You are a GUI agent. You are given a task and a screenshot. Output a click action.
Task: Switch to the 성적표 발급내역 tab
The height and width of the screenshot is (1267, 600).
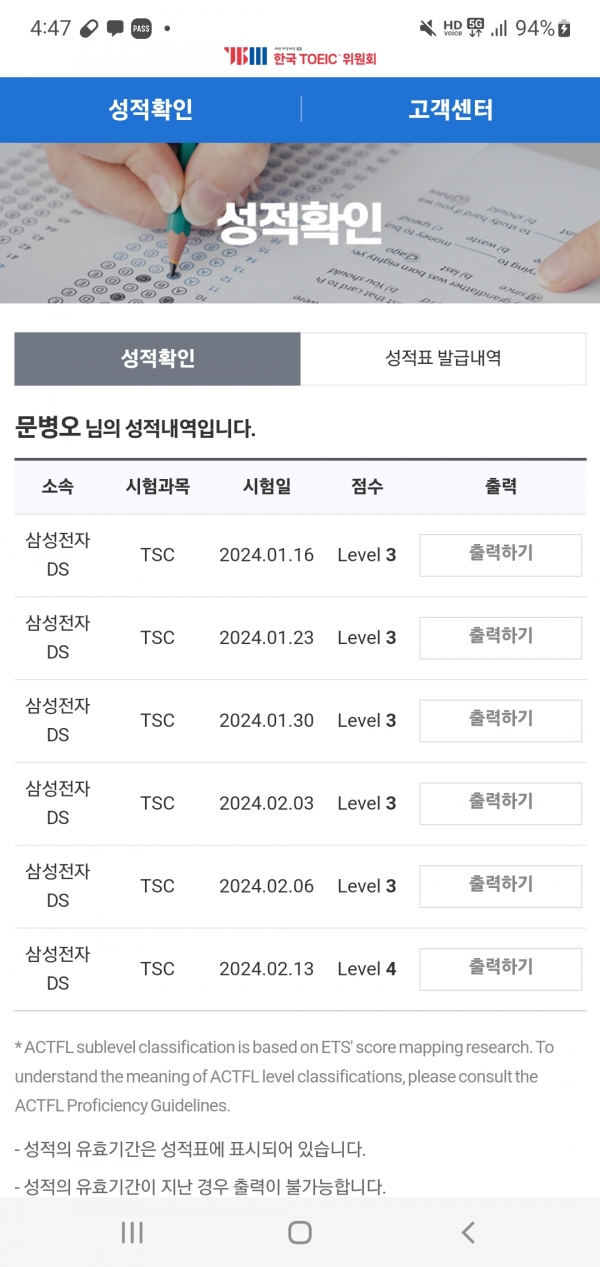(x=443, y=359)
